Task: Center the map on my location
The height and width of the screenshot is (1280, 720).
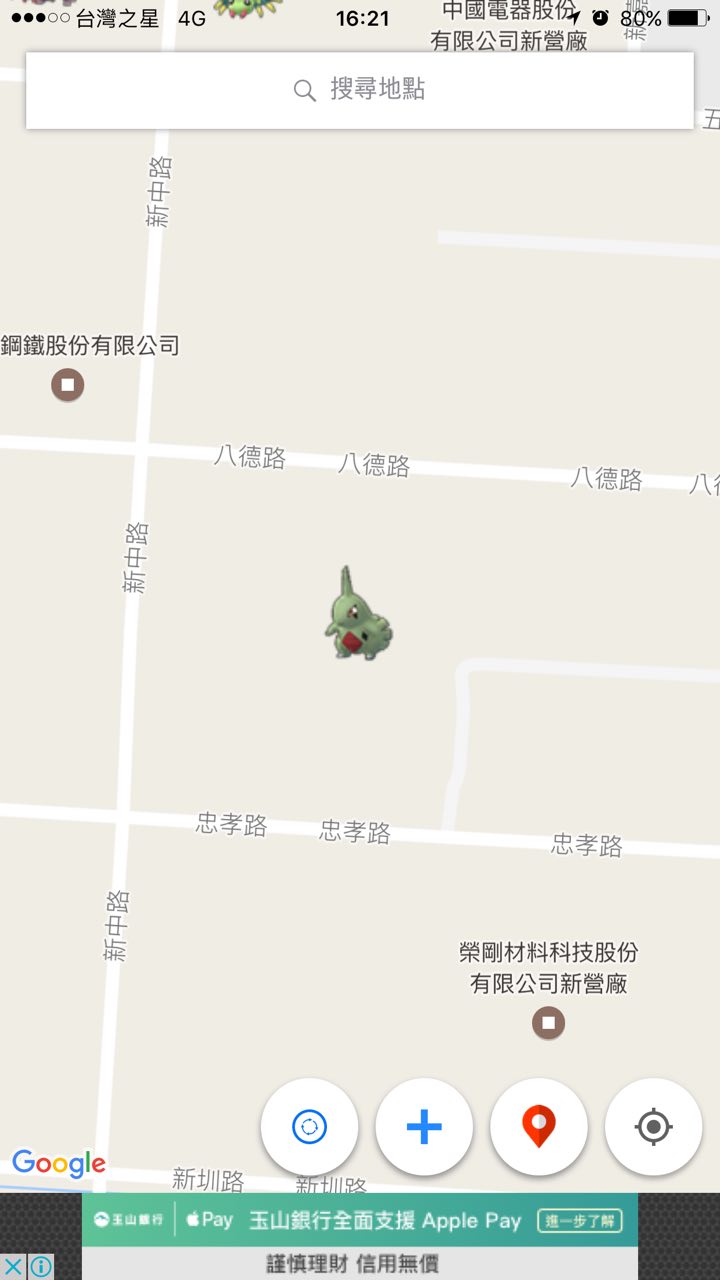Action: pyautogui.click(x=653, y=1127)
